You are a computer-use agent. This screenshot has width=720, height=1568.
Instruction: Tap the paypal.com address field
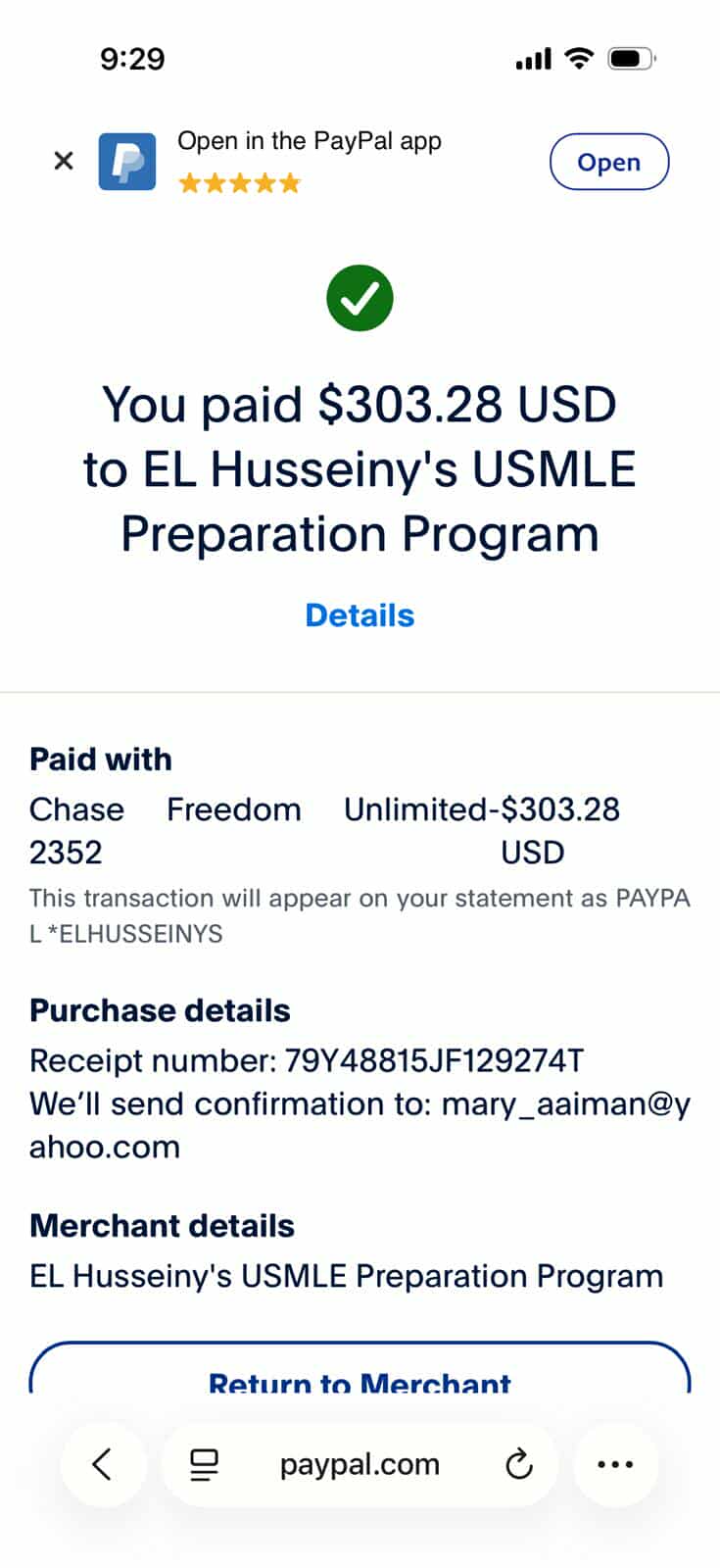coord(360,1464)
